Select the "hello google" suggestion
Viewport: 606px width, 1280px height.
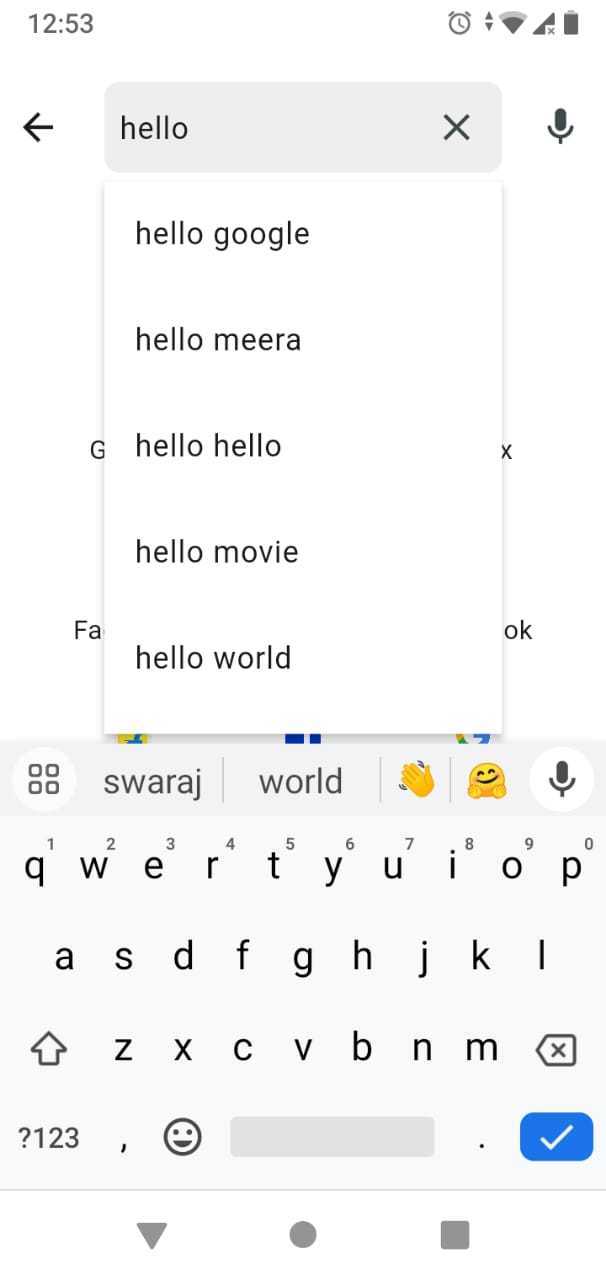[223, 234]
